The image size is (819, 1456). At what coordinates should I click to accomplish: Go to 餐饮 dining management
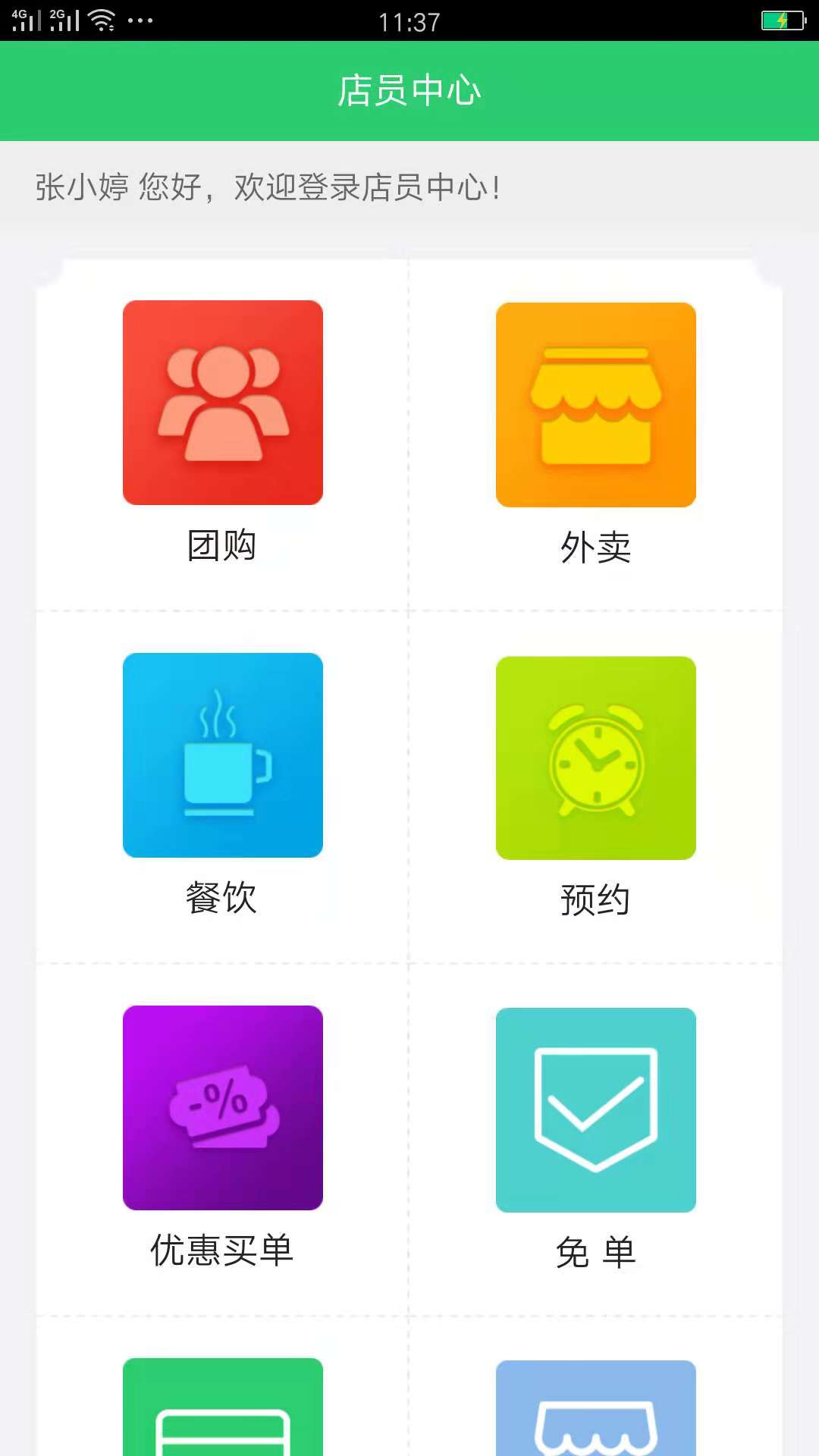pos(222,755)
